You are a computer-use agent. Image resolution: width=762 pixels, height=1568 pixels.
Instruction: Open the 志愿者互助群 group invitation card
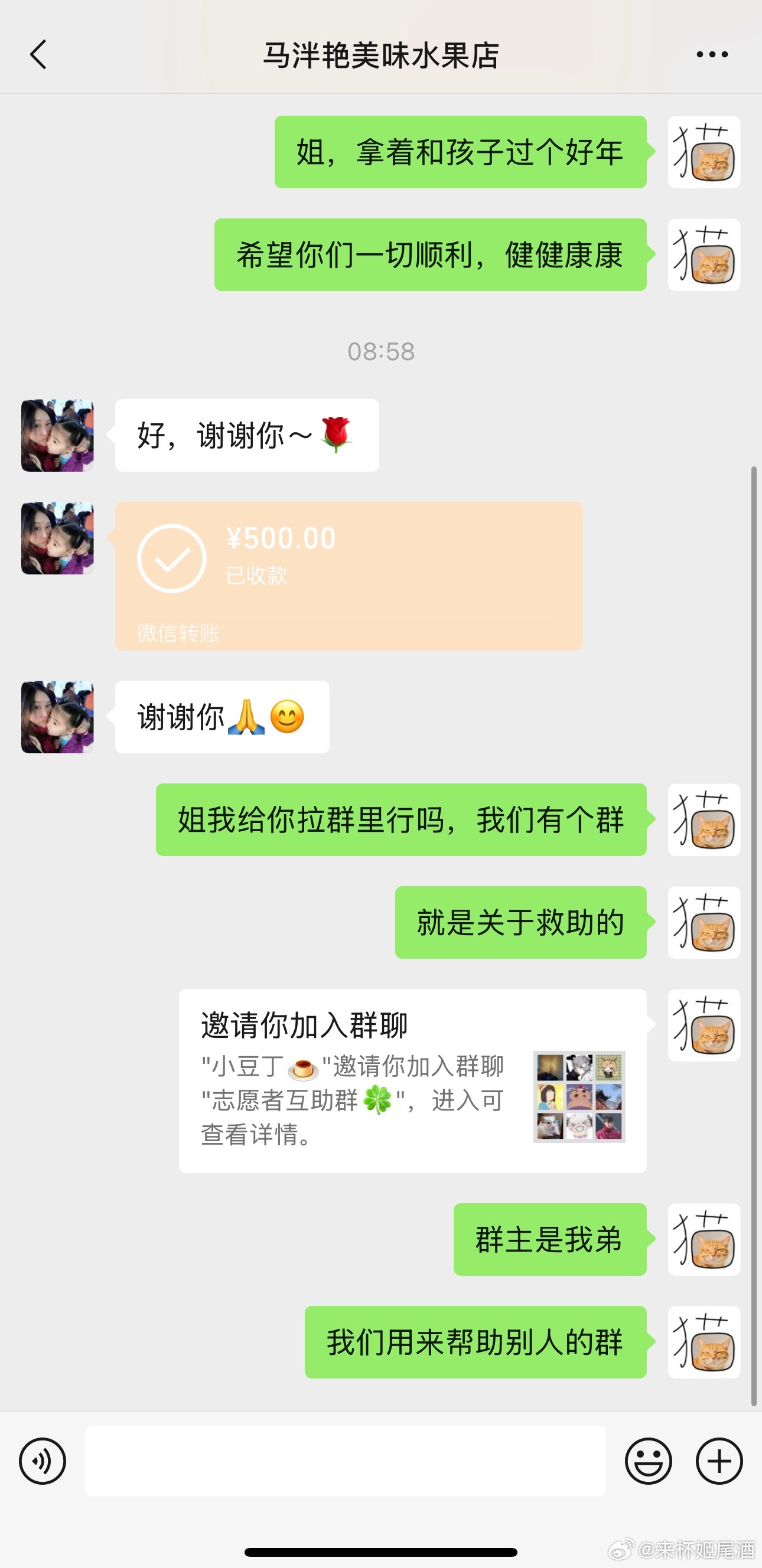412,1080
